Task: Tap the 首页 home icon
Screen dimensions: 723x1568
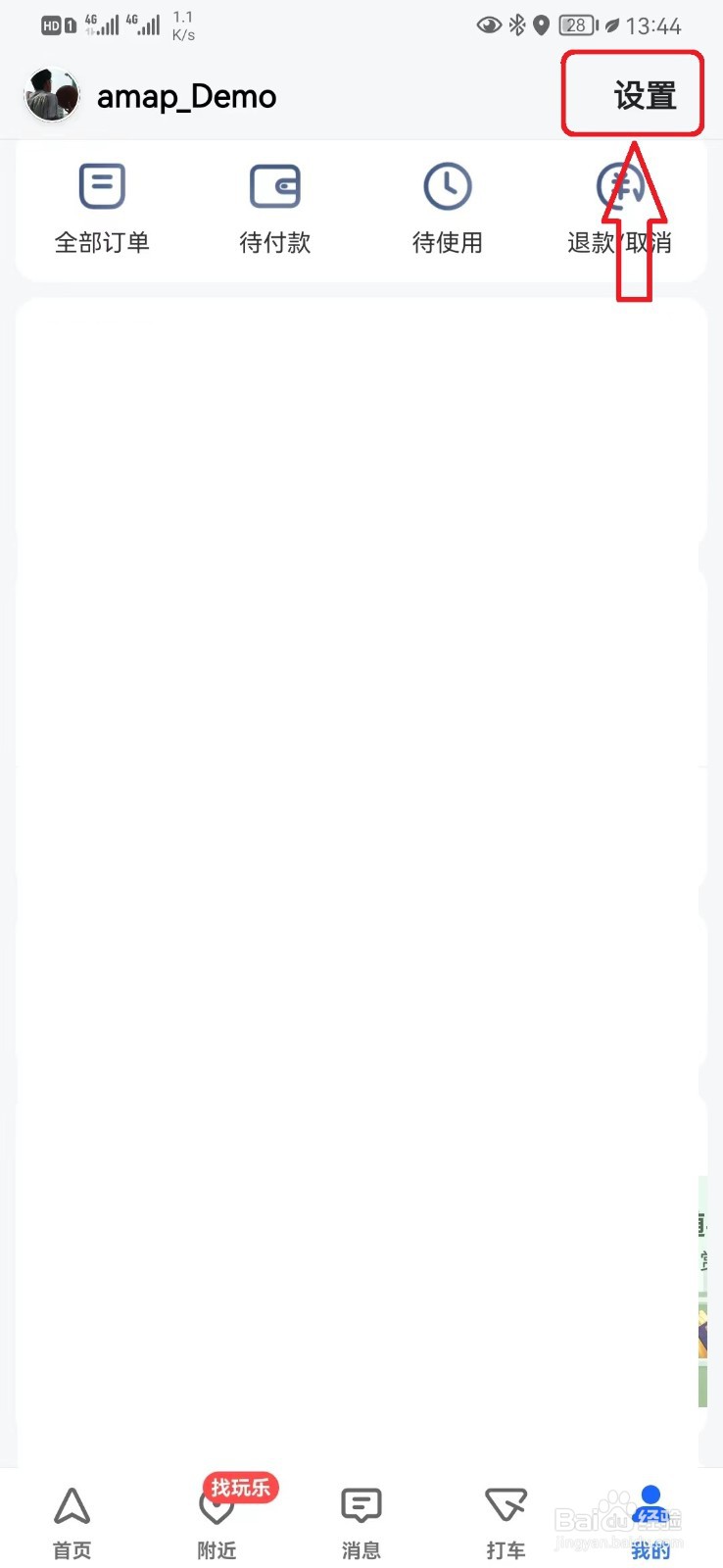Action: pos(72,1506)
